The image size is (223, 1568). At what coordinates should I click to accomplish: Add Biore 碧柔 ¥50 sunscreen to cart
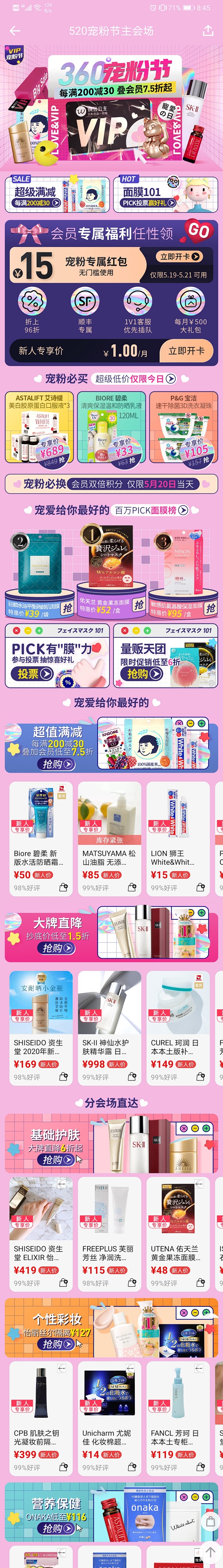pos(63,887)
